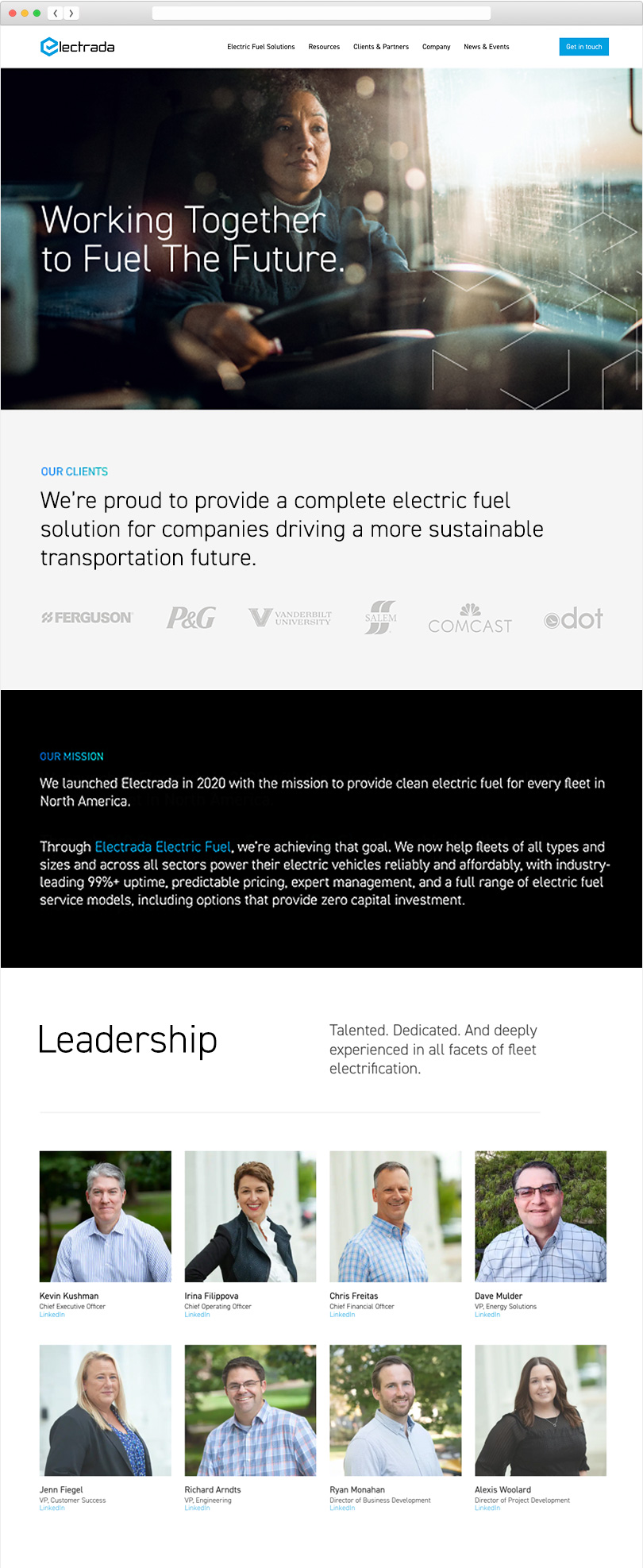Click the browser forward arrow
This screenshot has height=1568, width=643.
(x=71, y=13)
